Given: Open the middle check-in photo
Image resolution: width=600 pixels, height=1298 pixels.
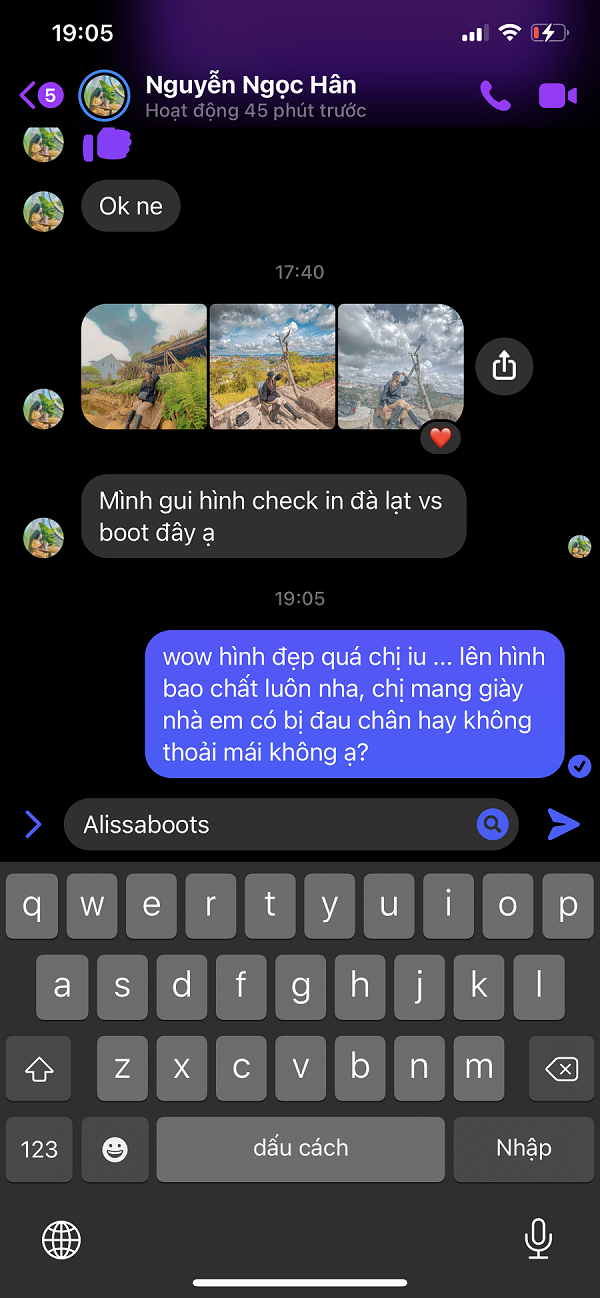Looking at the screenshot, I should click(x=273, y=367).
